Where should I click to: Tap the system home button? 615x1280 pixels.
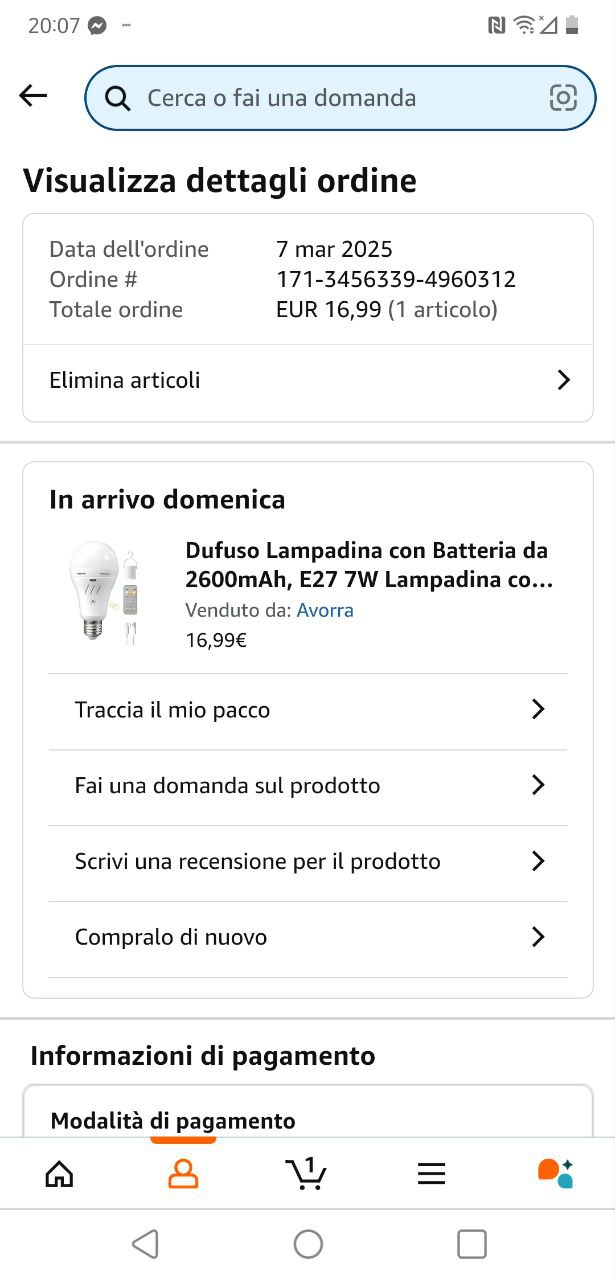coord(308,1244)
